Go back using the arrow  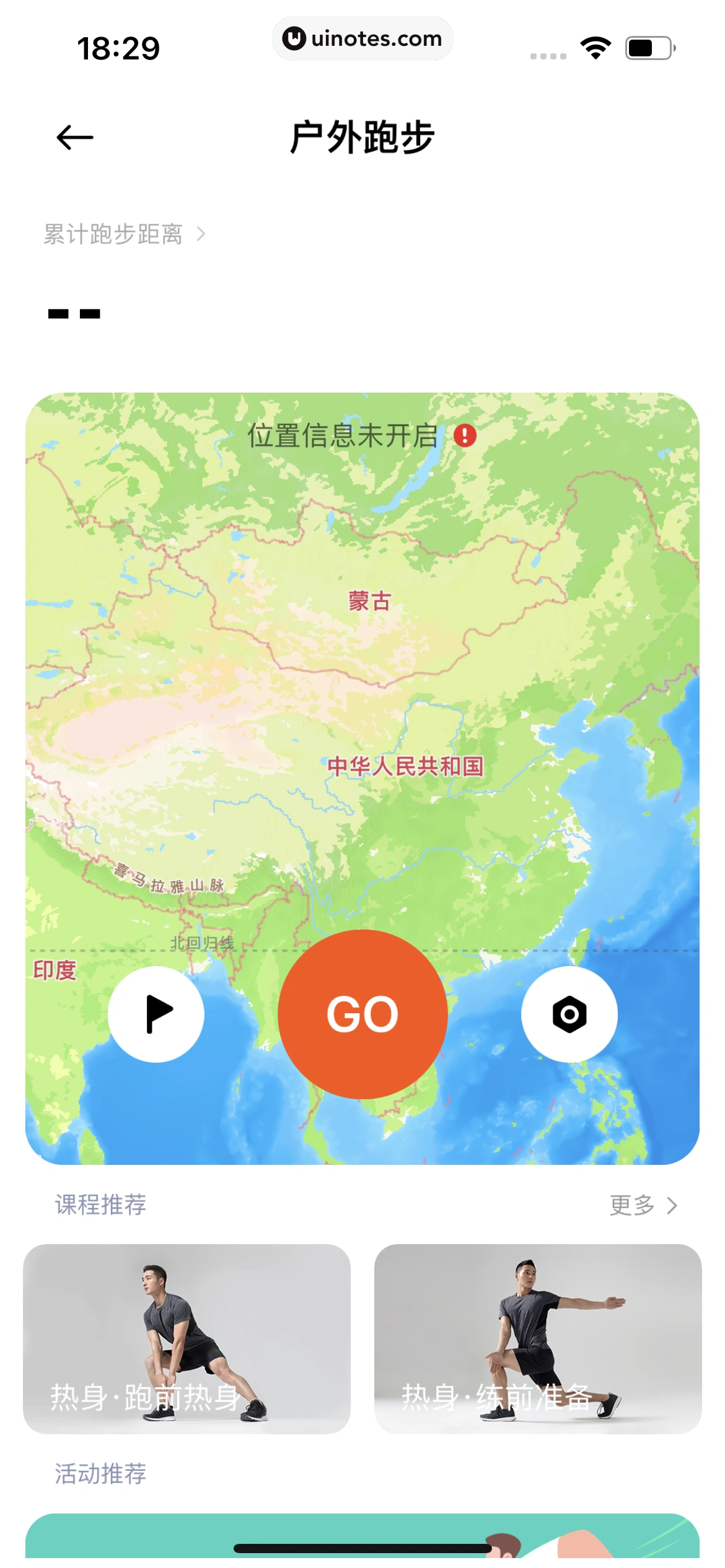75,137
